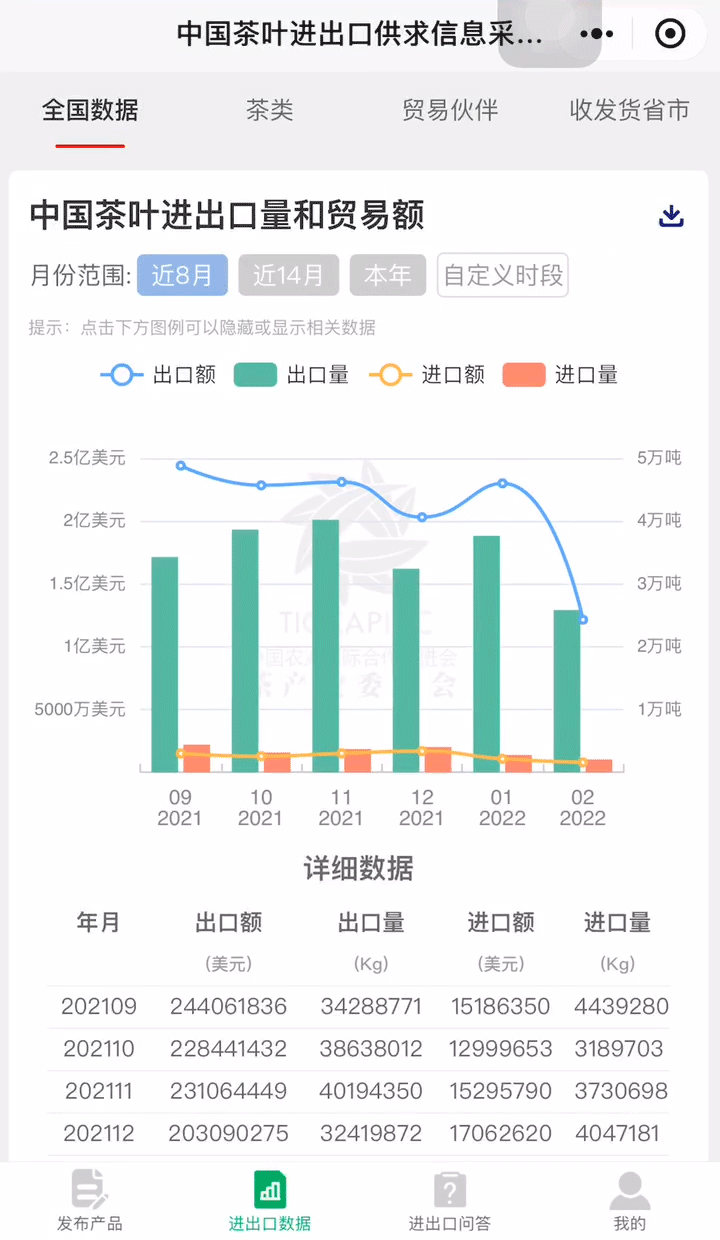Go to the 发布产品 tab

(x=90, y=1201)
